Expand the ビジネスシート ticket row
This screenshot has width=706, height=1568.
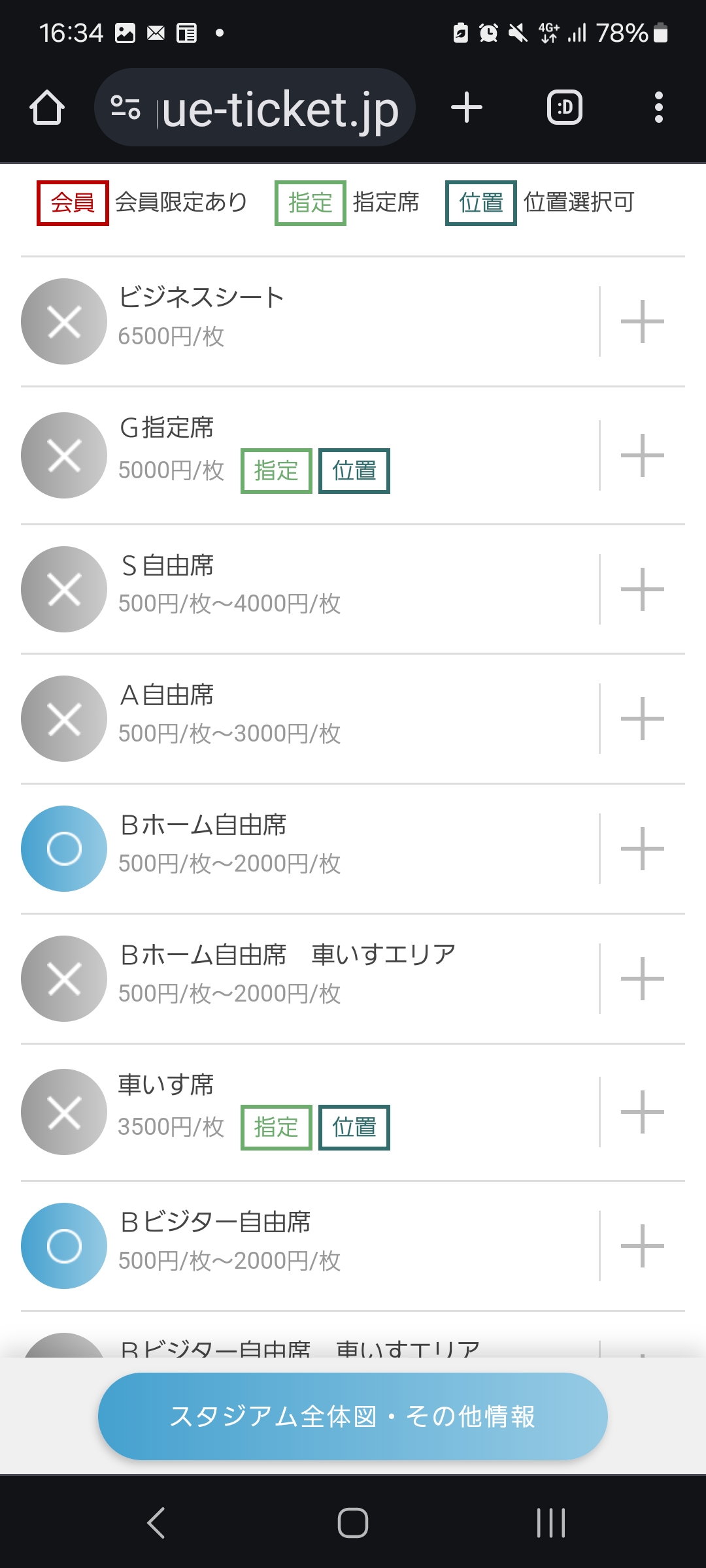(x=642, y=321)
